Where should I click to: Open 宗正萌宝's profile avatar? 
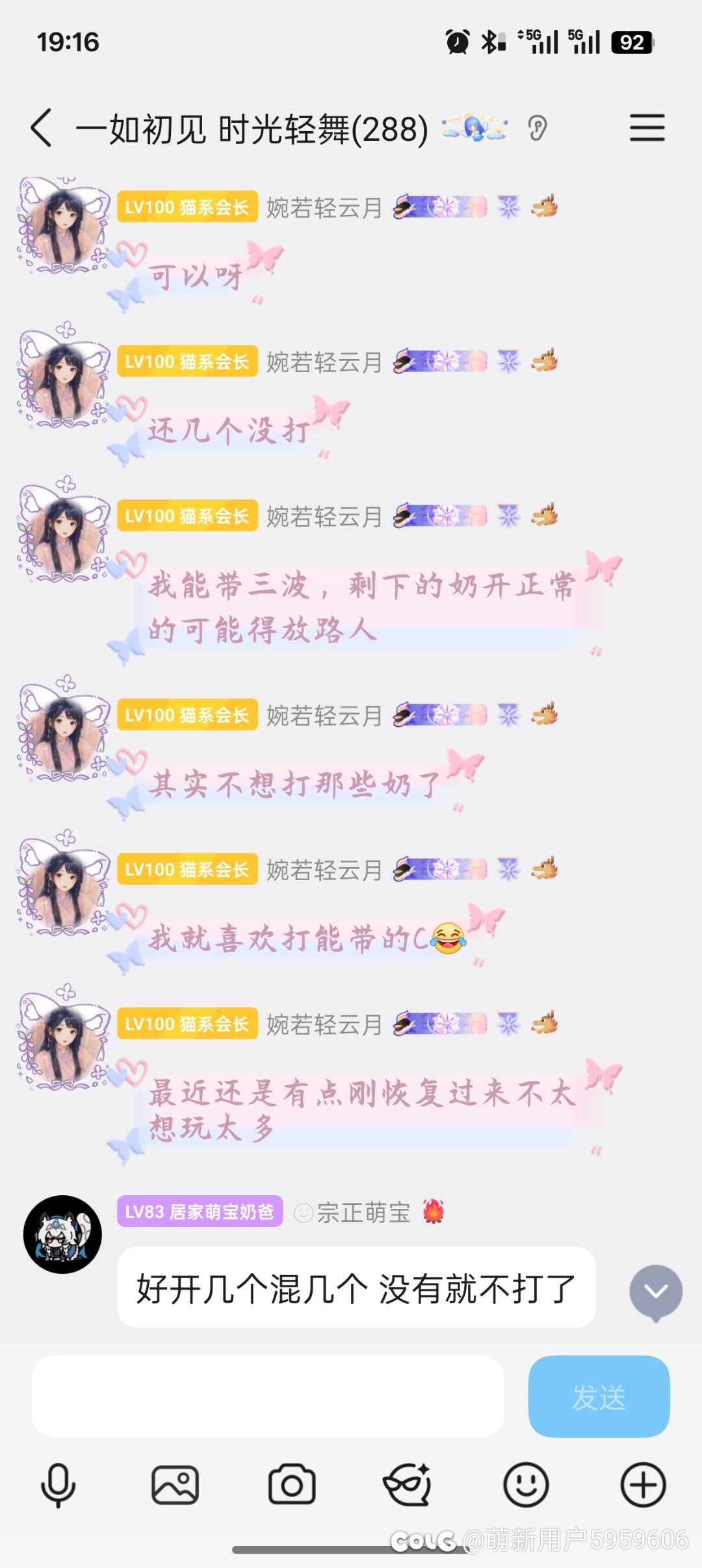62,1234
